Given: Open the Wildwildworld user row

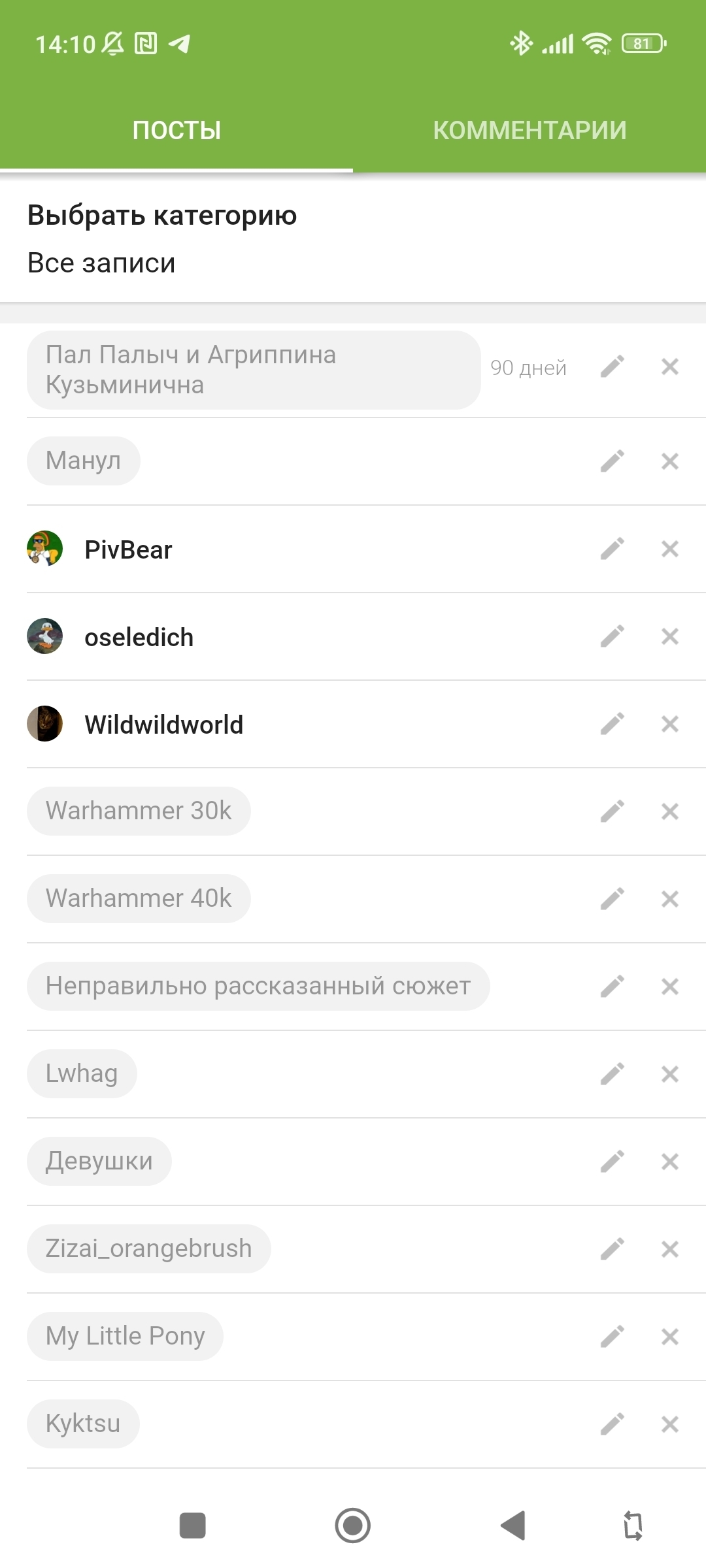Looking at the screenshot, I should click(163, 725).
